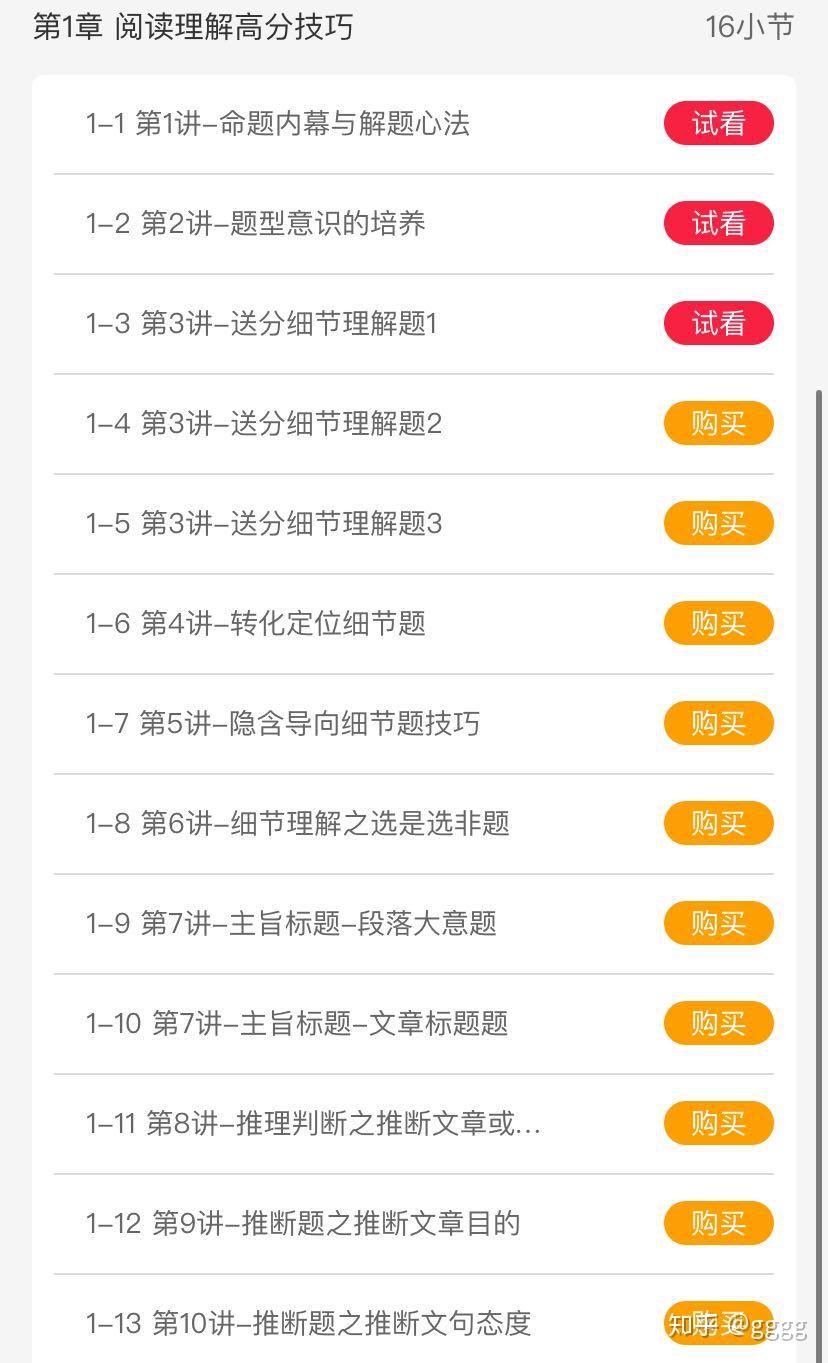This screenshot has height=1363, width=828.
Task: Select the row 1-9 第7讲 主旨标题-段落大意题
Action: click(x=413, y=924)
